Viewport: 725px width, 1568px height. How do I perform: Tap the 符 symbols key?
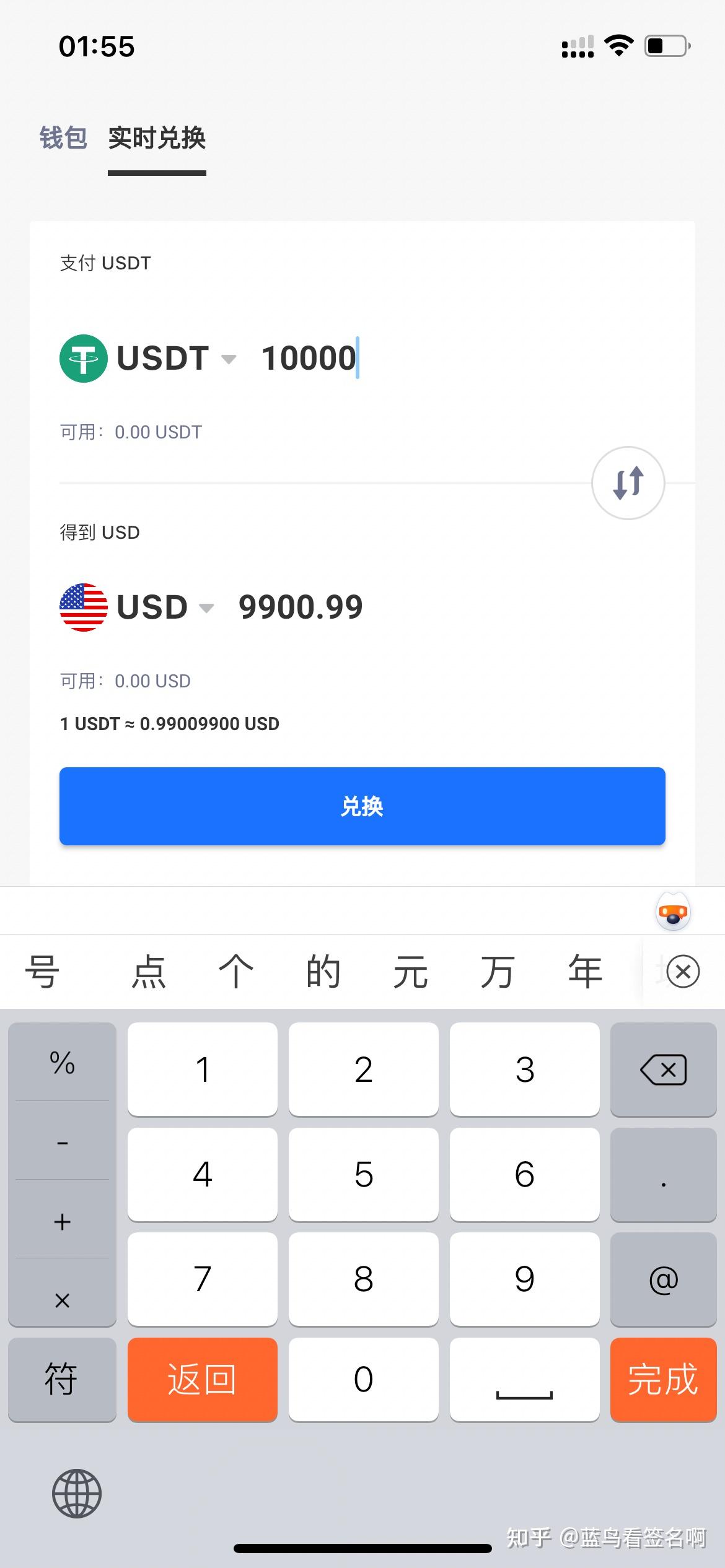[62, 1379]
